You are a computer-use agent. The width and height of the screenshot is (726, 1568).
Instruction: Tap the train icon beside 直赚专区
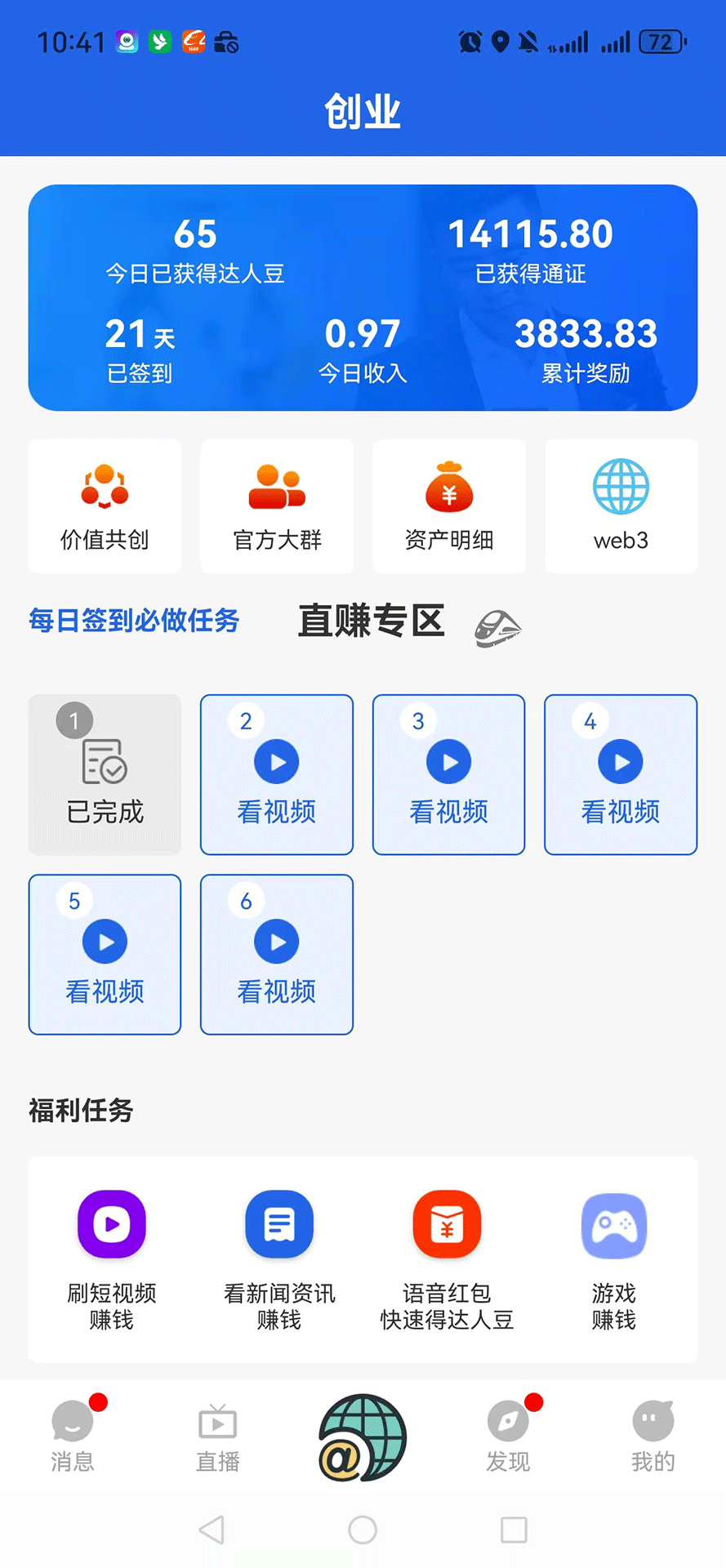pyautogui.click(x=498, y=625)
